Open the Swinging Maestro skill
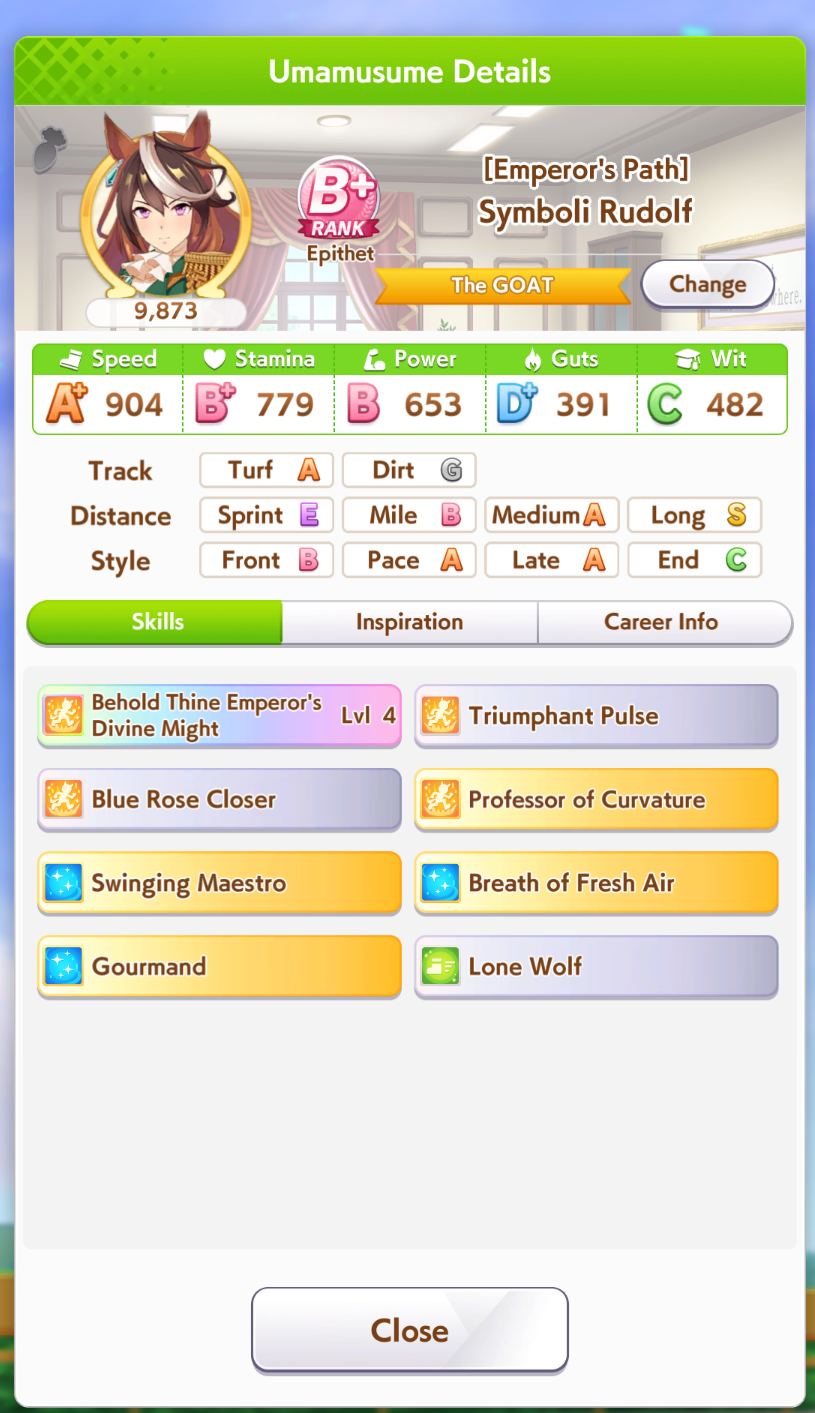 click(219, 883)
